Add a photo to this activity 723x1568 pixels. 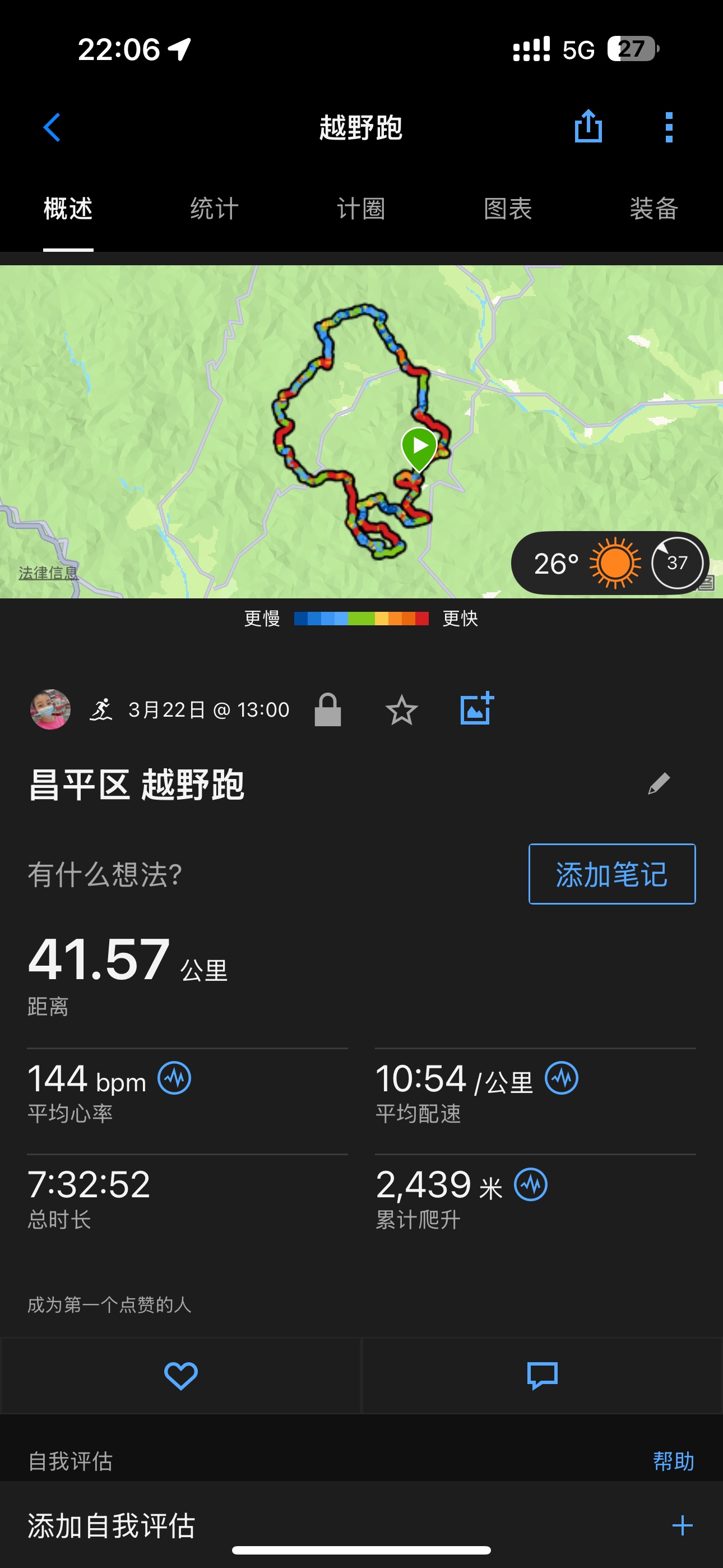[x=476, y=708]
